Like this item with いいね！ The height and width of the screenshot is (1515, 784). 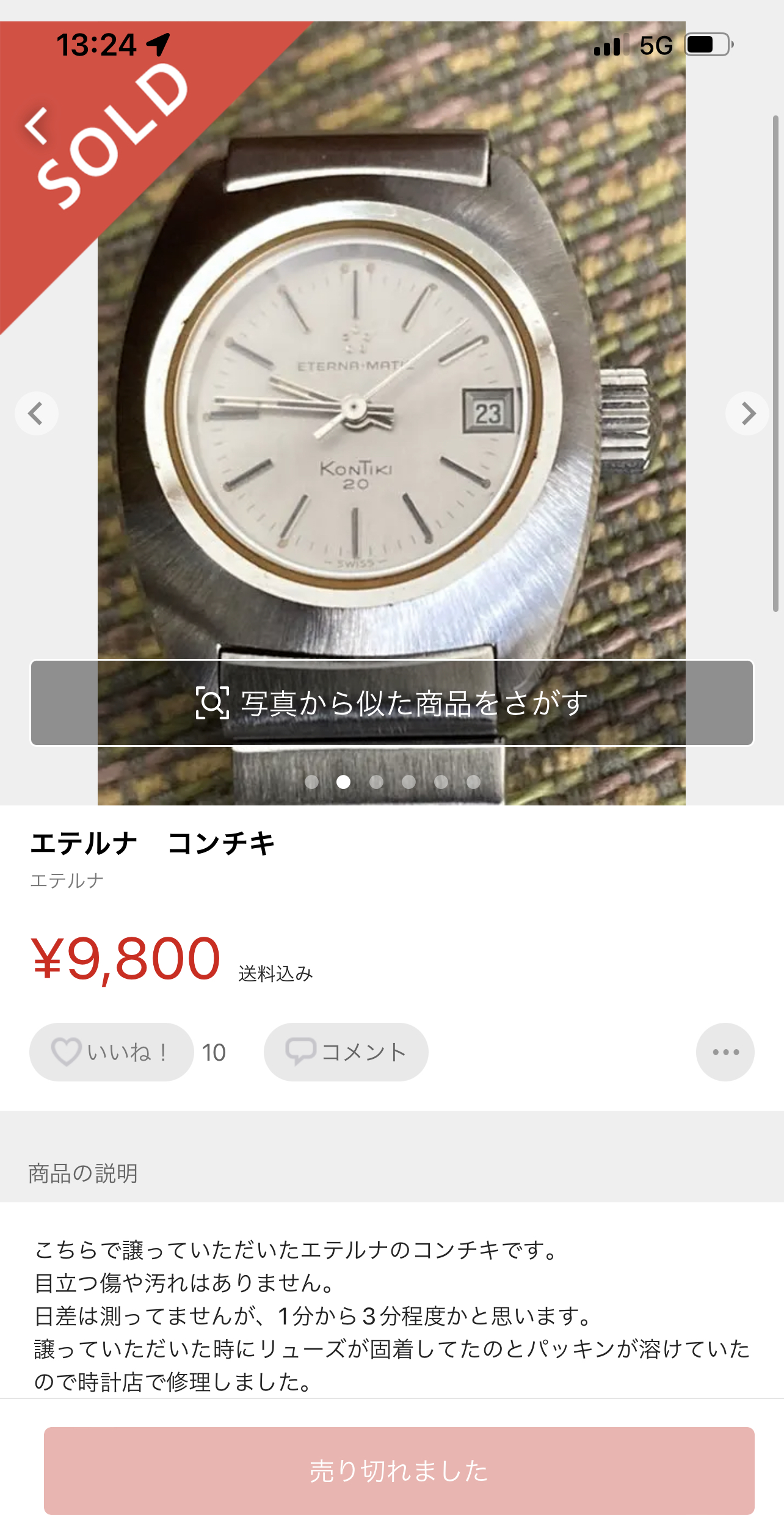tap(111, 1052)
